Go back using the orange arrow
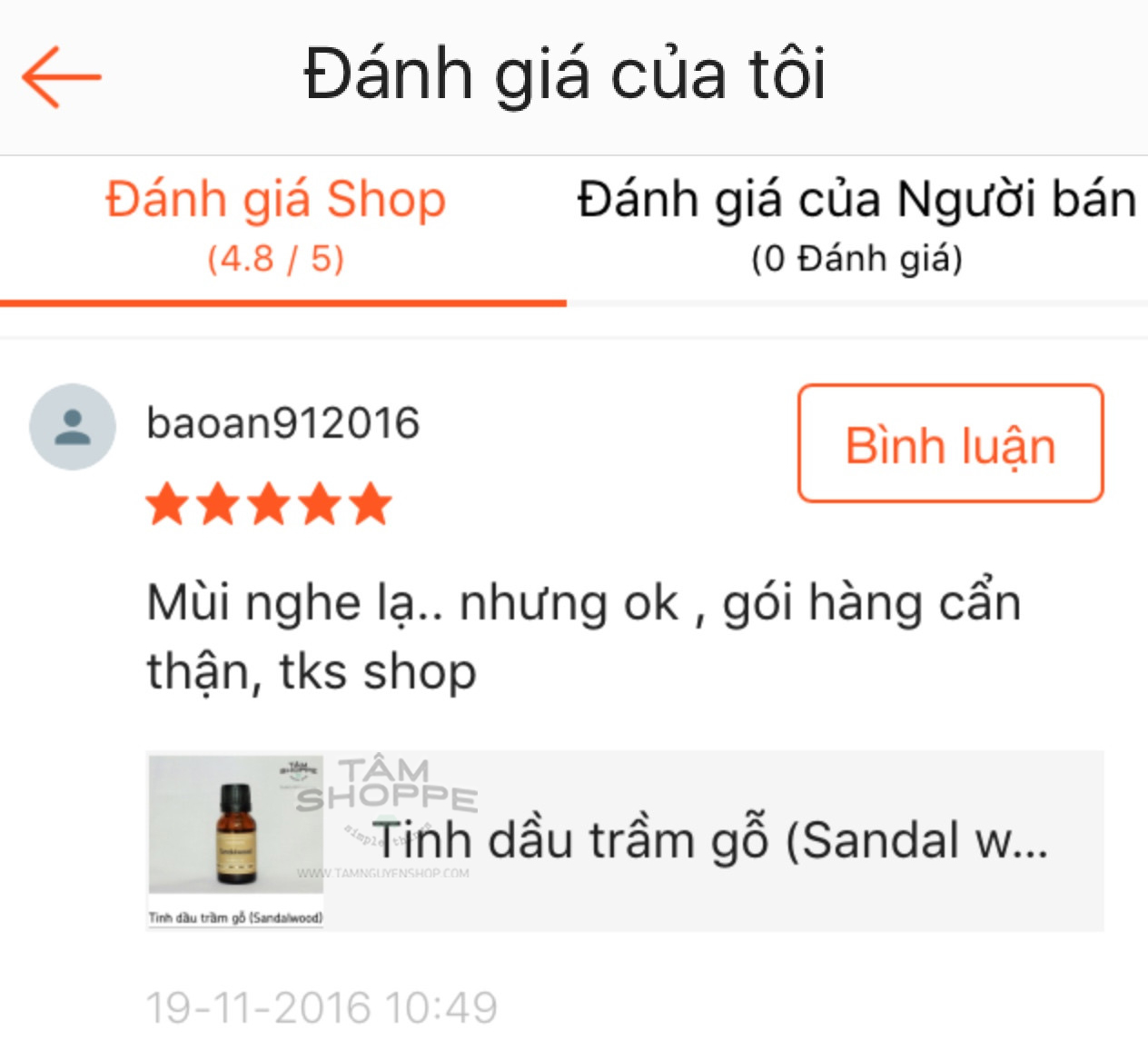The image size is (1148, 1050). (62, 77)
